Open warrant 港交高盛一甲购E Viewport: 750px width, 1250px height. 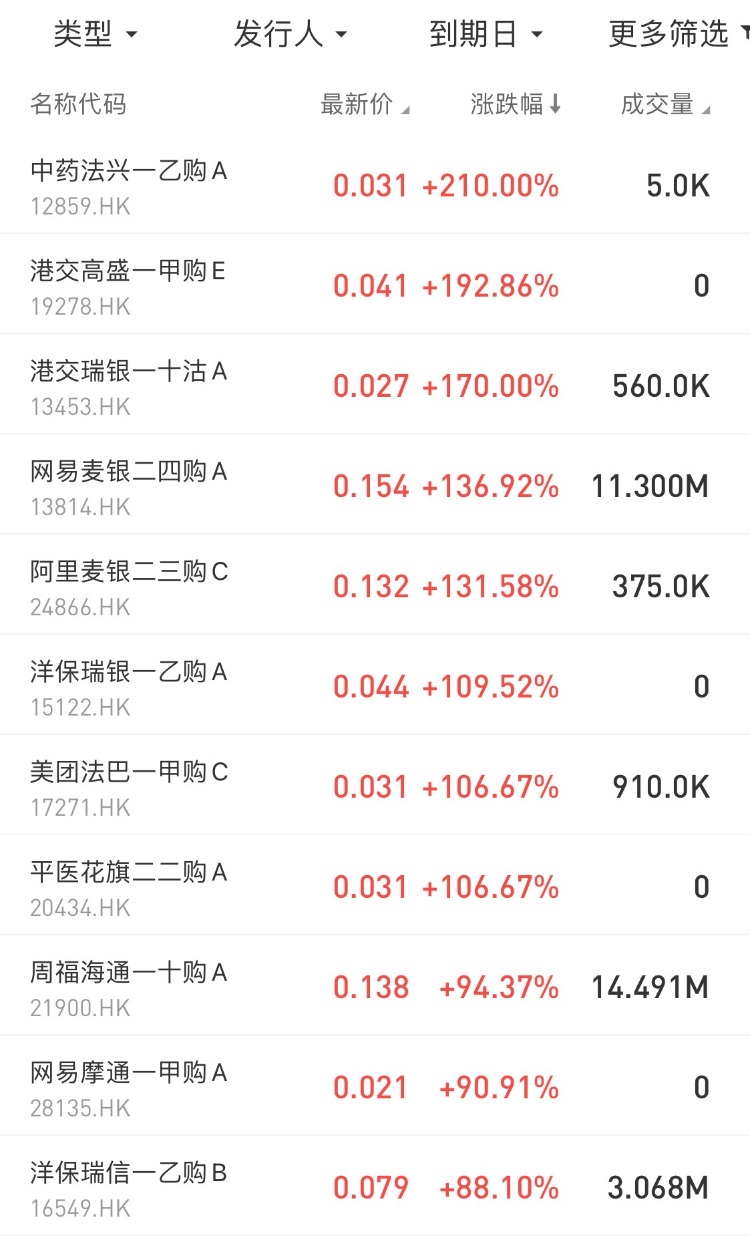[128, 285]
